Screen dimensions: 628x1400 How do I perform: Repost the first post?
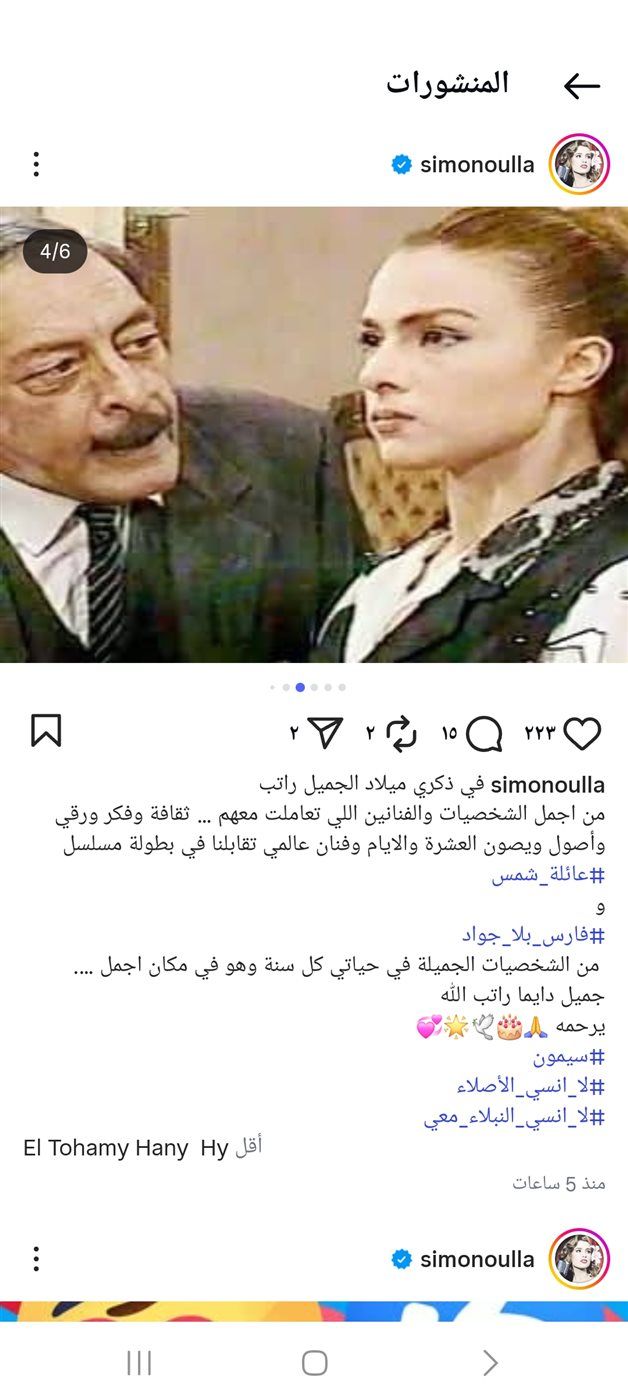(x=401, y=734)
